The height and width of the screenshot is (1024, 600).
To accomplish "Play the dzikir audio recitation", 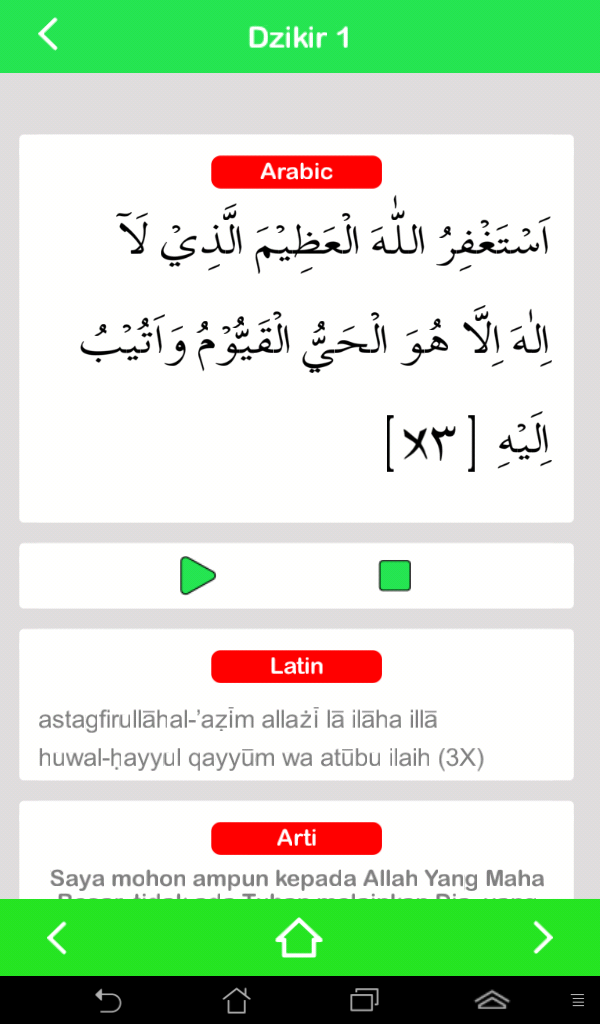I will [198, 576].
